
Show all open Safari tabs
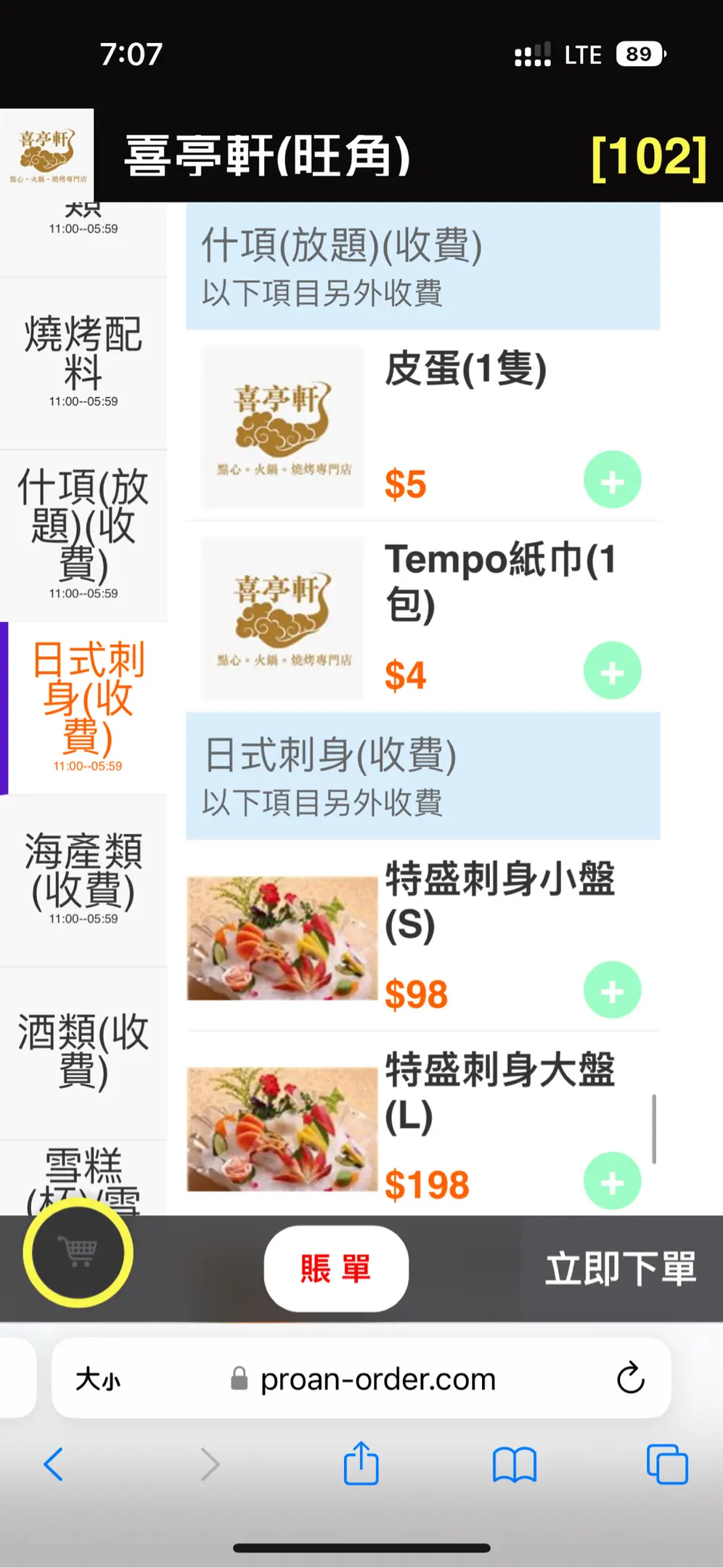(x=666, y=1463)
